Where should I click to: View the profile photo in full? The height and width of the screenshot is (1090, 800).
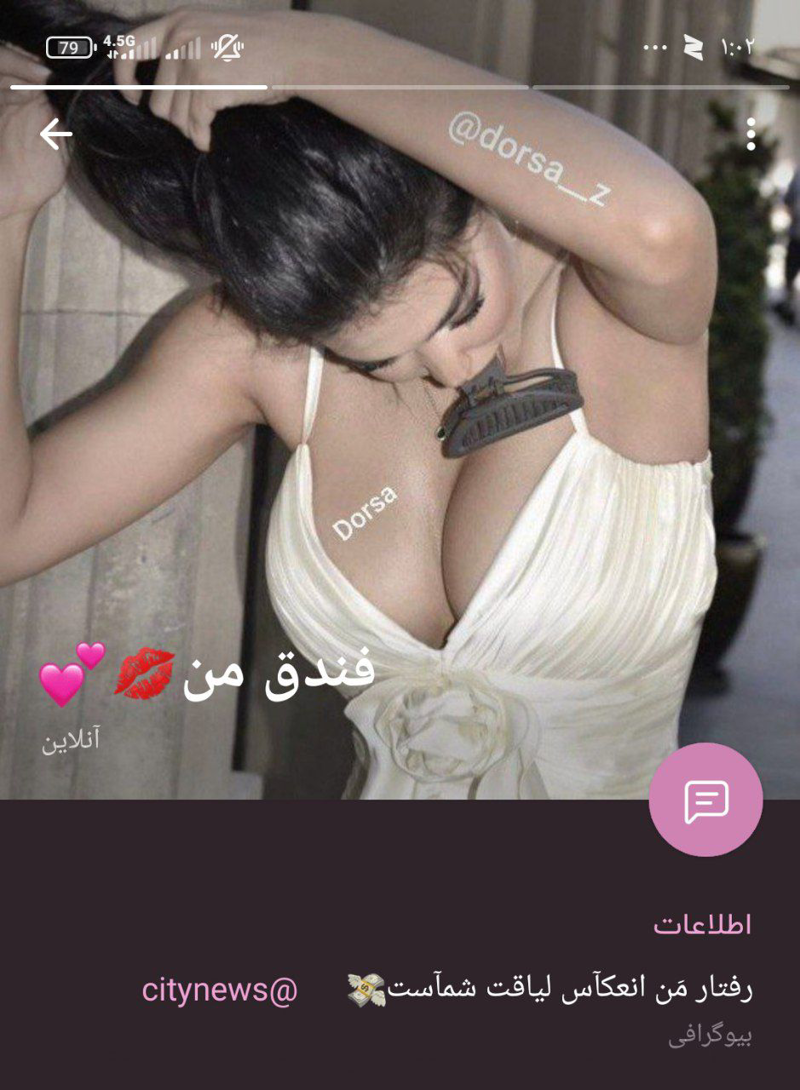[x=400, y=400]
